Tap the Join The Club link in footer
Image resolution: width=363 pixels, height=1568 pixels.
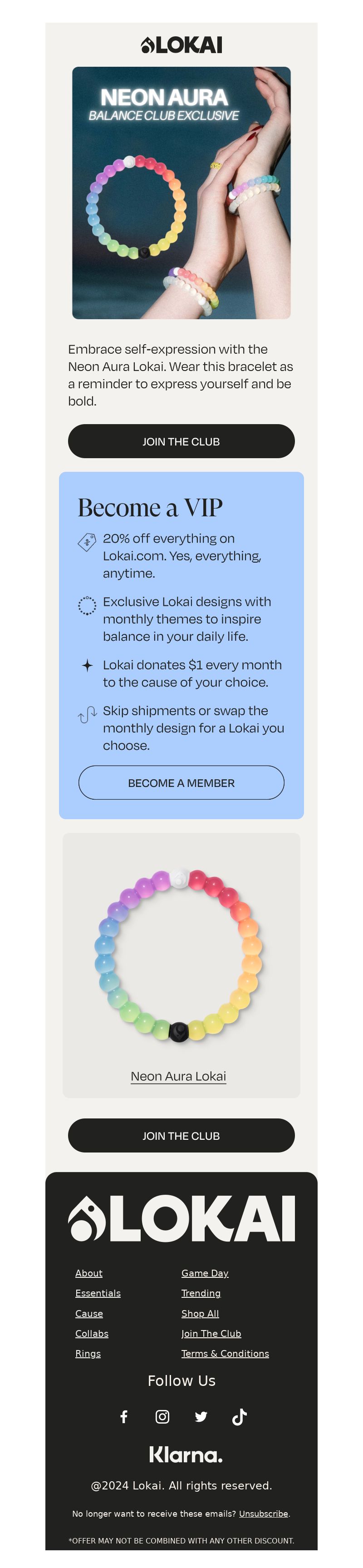211,1334
